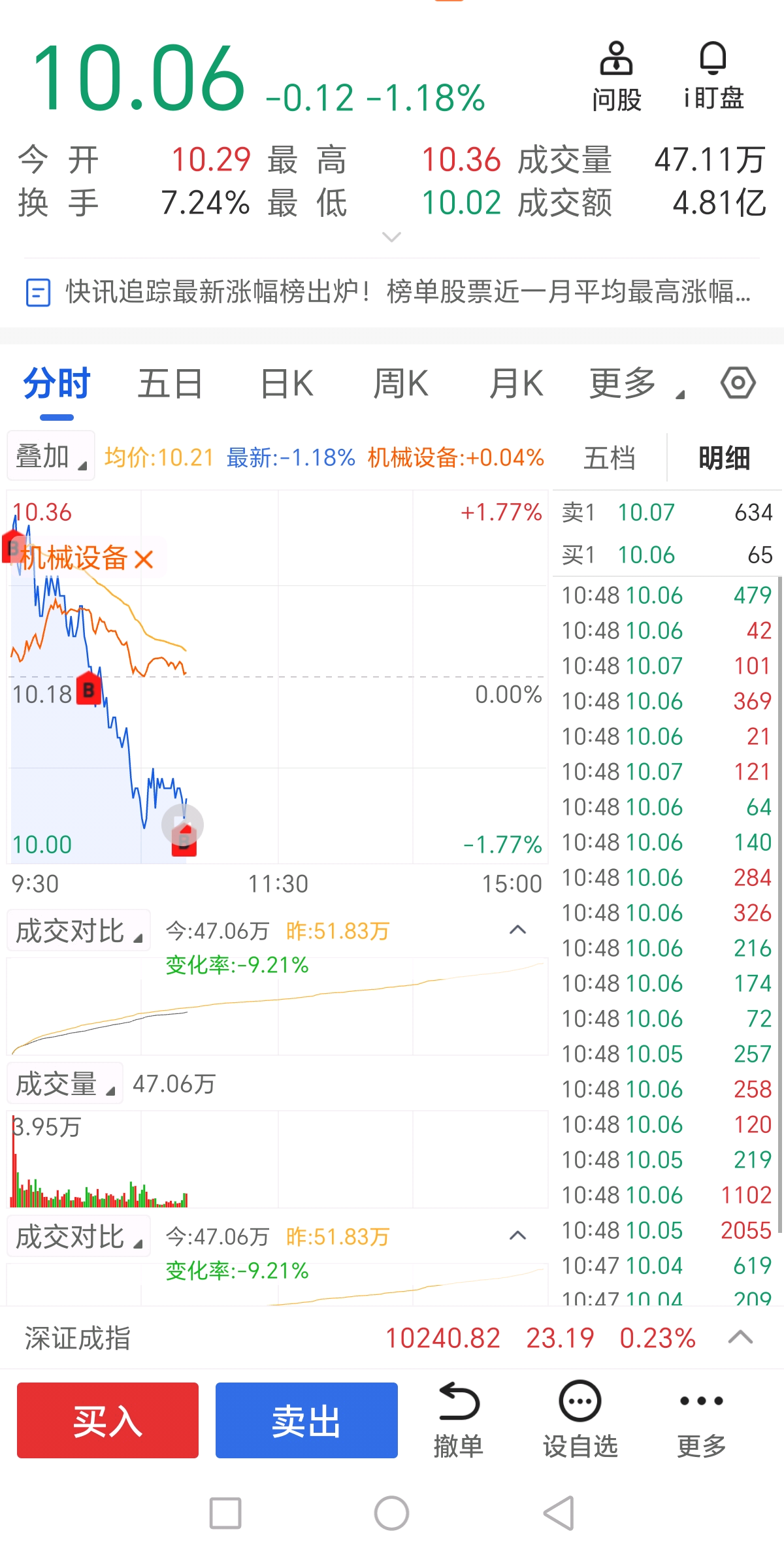784x1555 pixels.
Task: Open the 问股 stock Q&A icon
Action: coord(616,76)
